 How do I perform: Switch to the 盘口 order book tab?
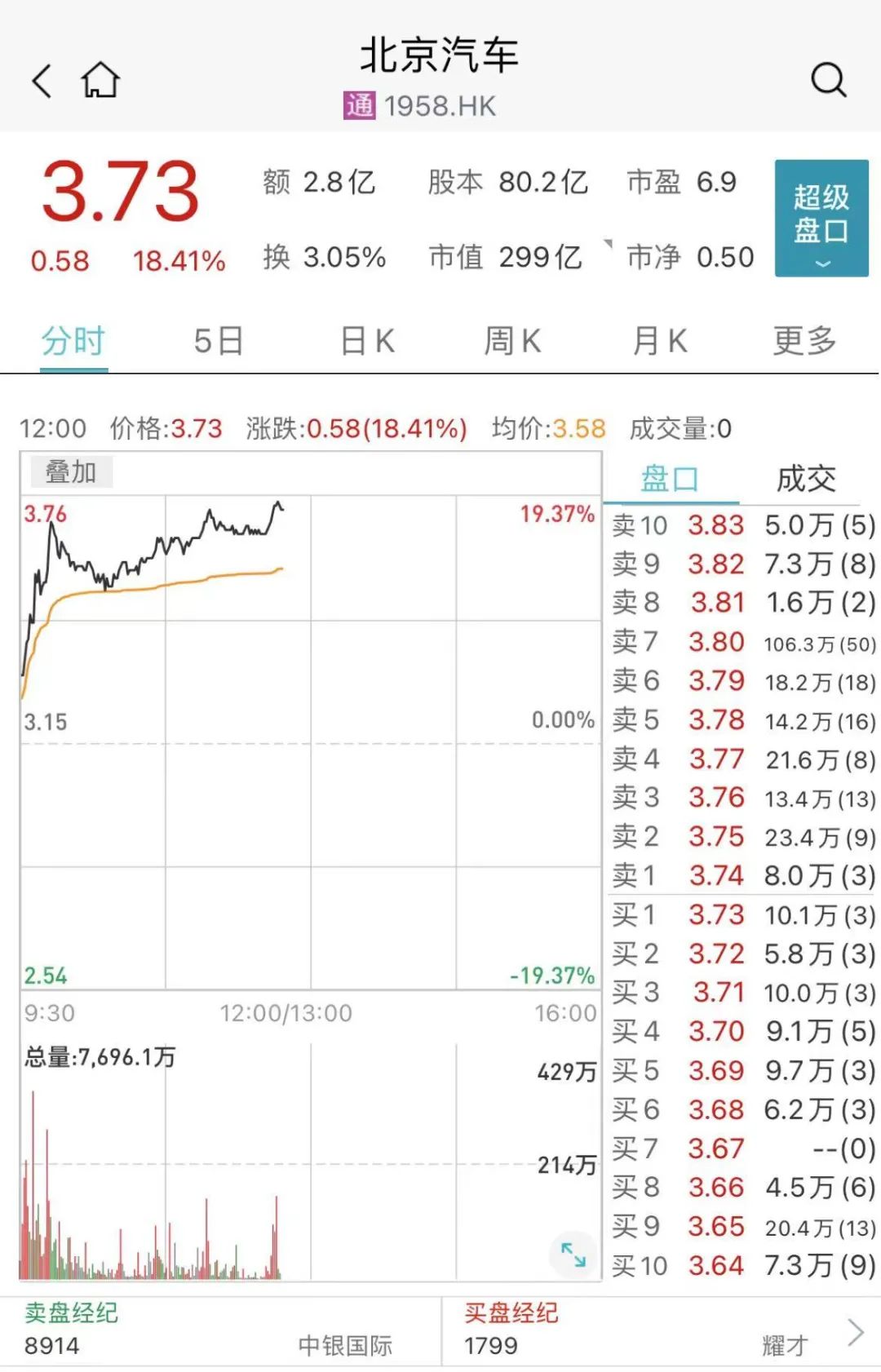(x=670, y=479)
